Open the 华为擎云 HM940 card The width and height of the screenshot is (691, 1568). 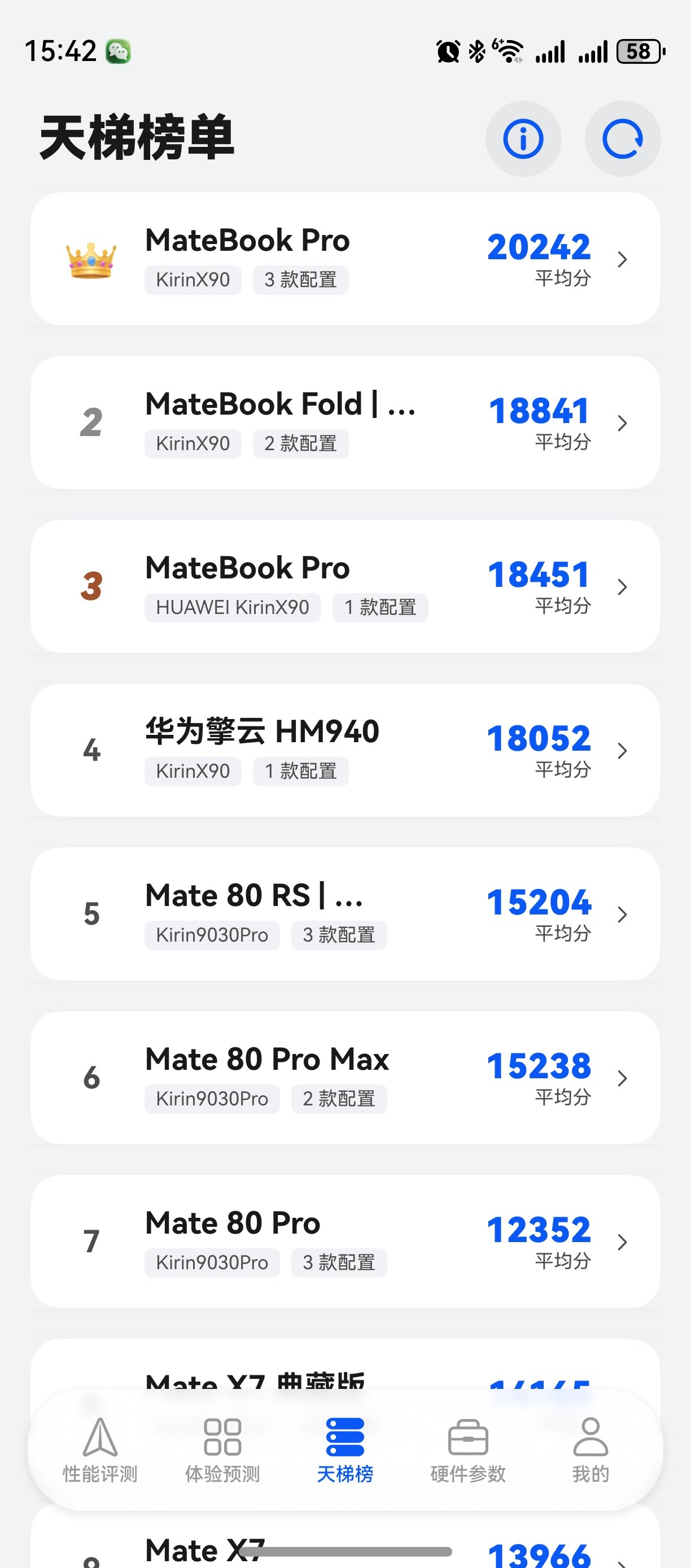click(345, 750)
